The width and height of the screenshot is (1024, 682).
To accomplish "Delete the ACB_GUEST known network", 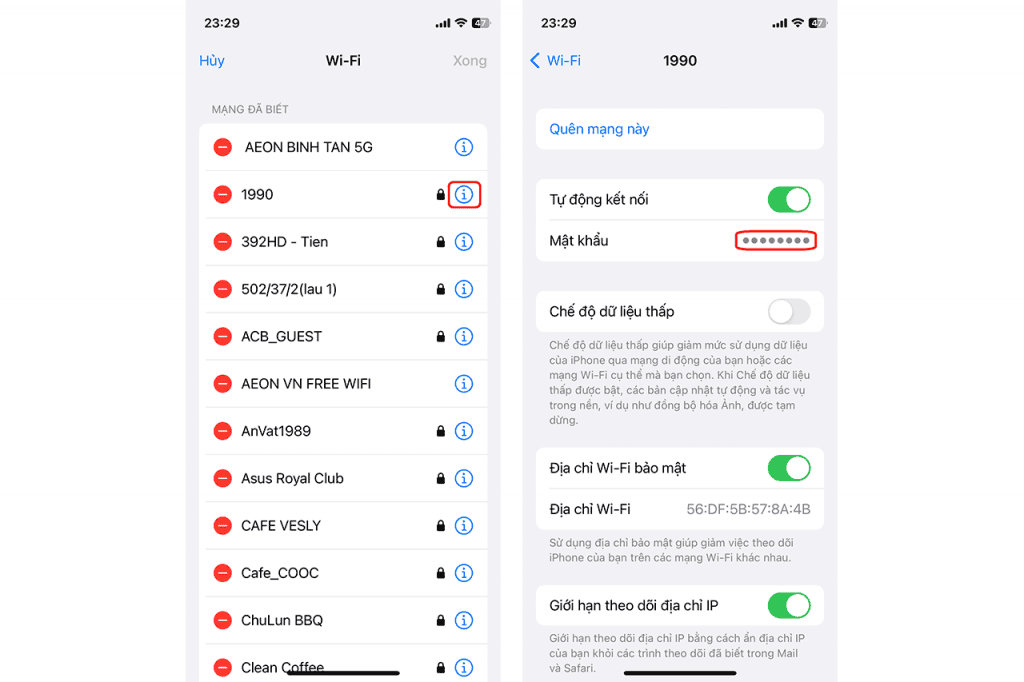I will [223, 337].
